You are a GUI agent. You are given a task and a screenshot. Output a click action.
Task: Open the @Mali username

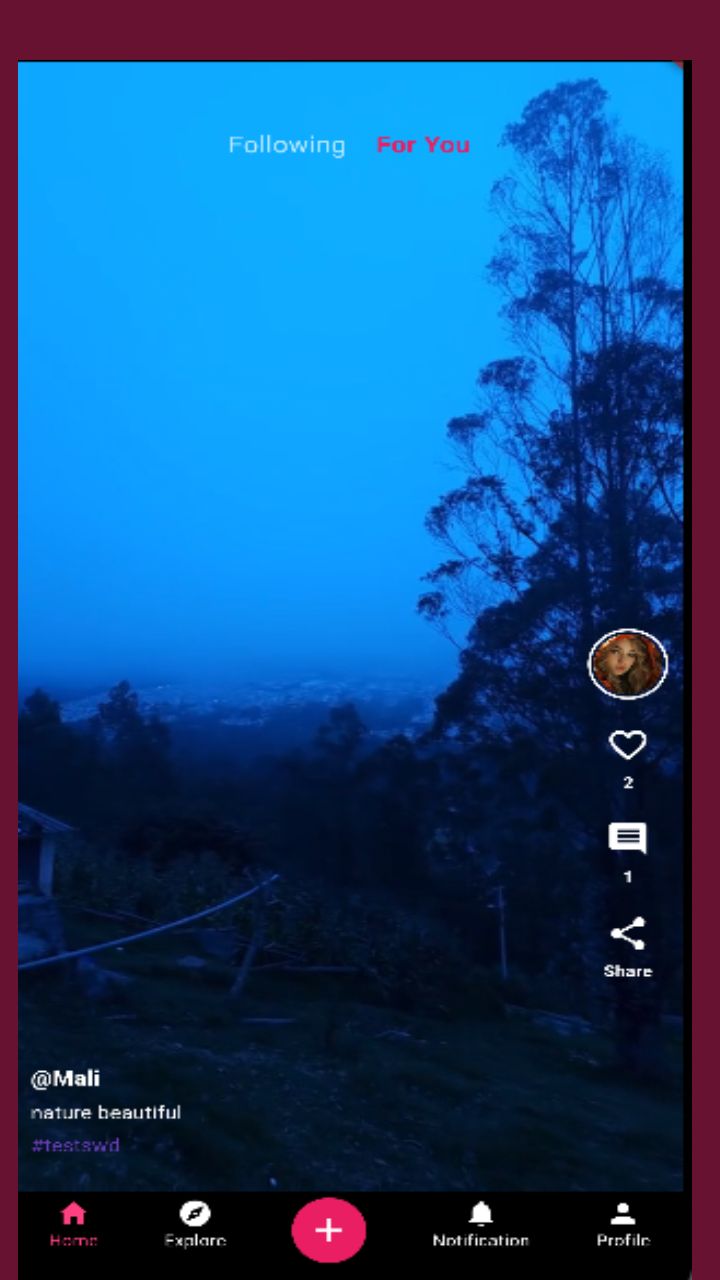pyautogui.click(x=65, y=1079)
